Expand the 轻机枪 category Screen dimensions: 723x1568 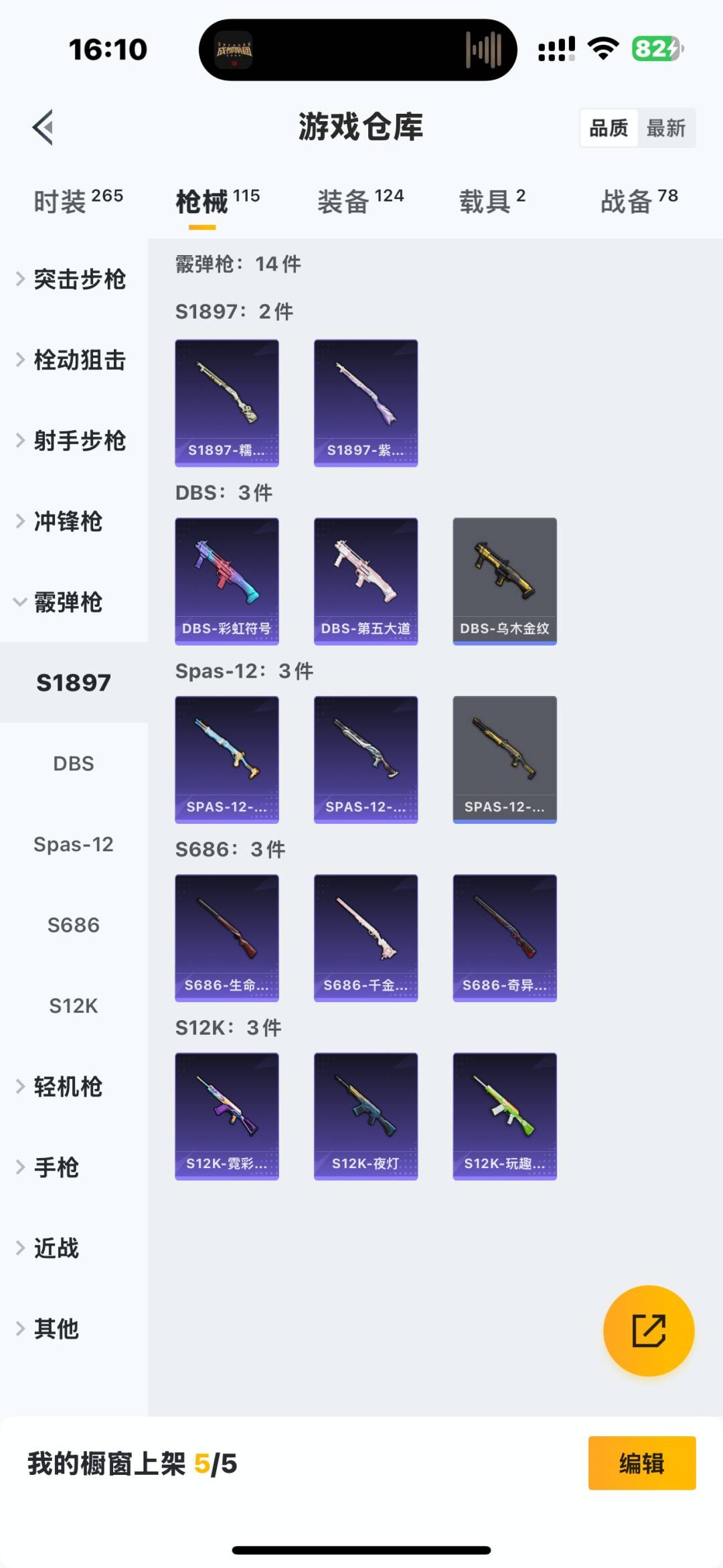tap(68, 1086)
